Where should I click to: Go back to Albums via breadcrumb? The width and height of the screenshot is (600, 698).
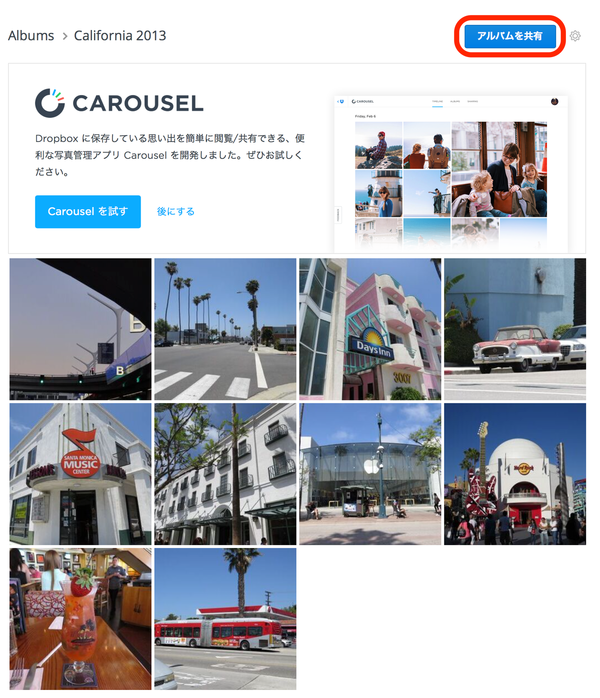31,36
